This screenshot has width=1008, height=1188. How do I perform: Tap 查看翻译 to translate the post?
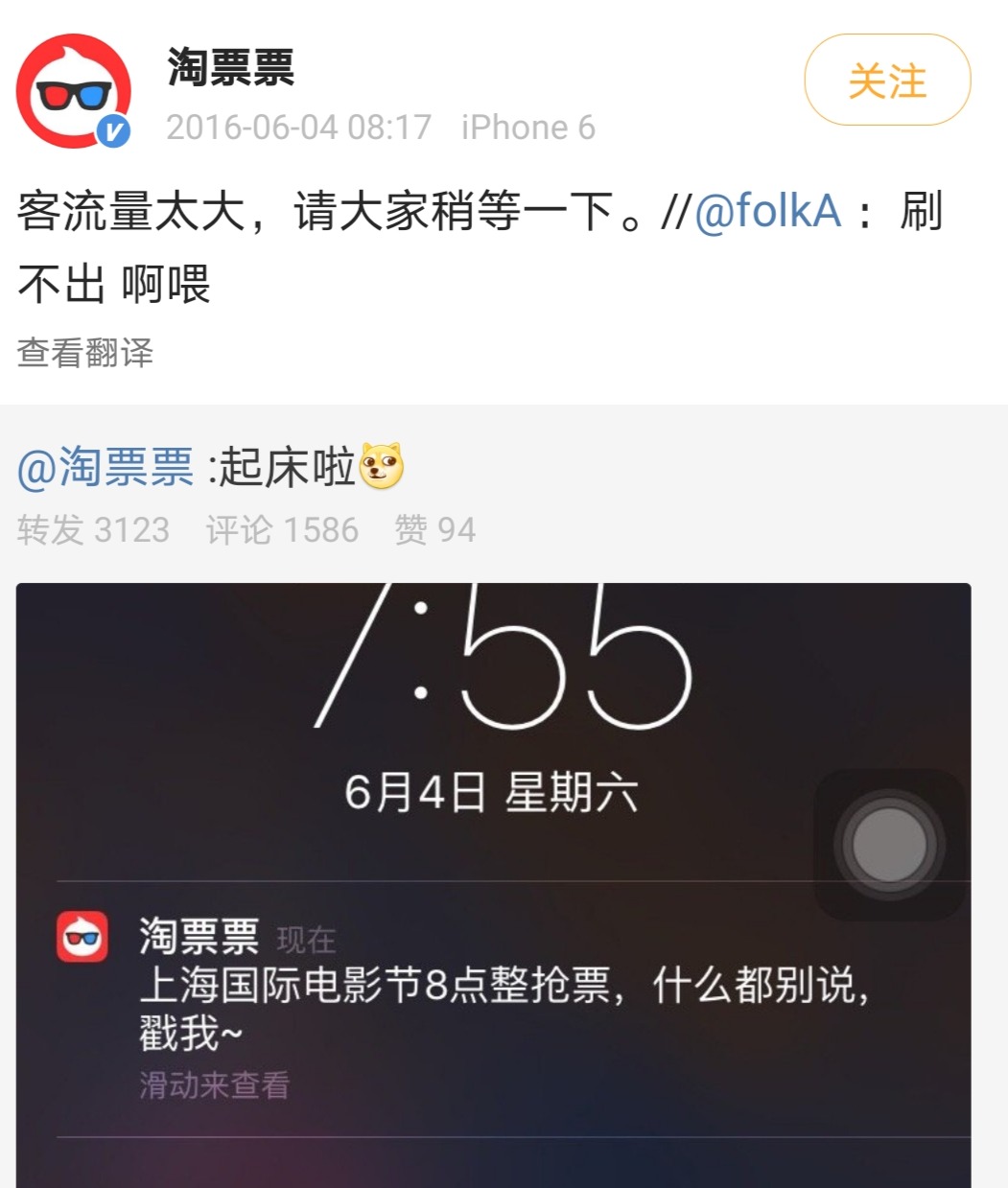click(x=85, y=353)
